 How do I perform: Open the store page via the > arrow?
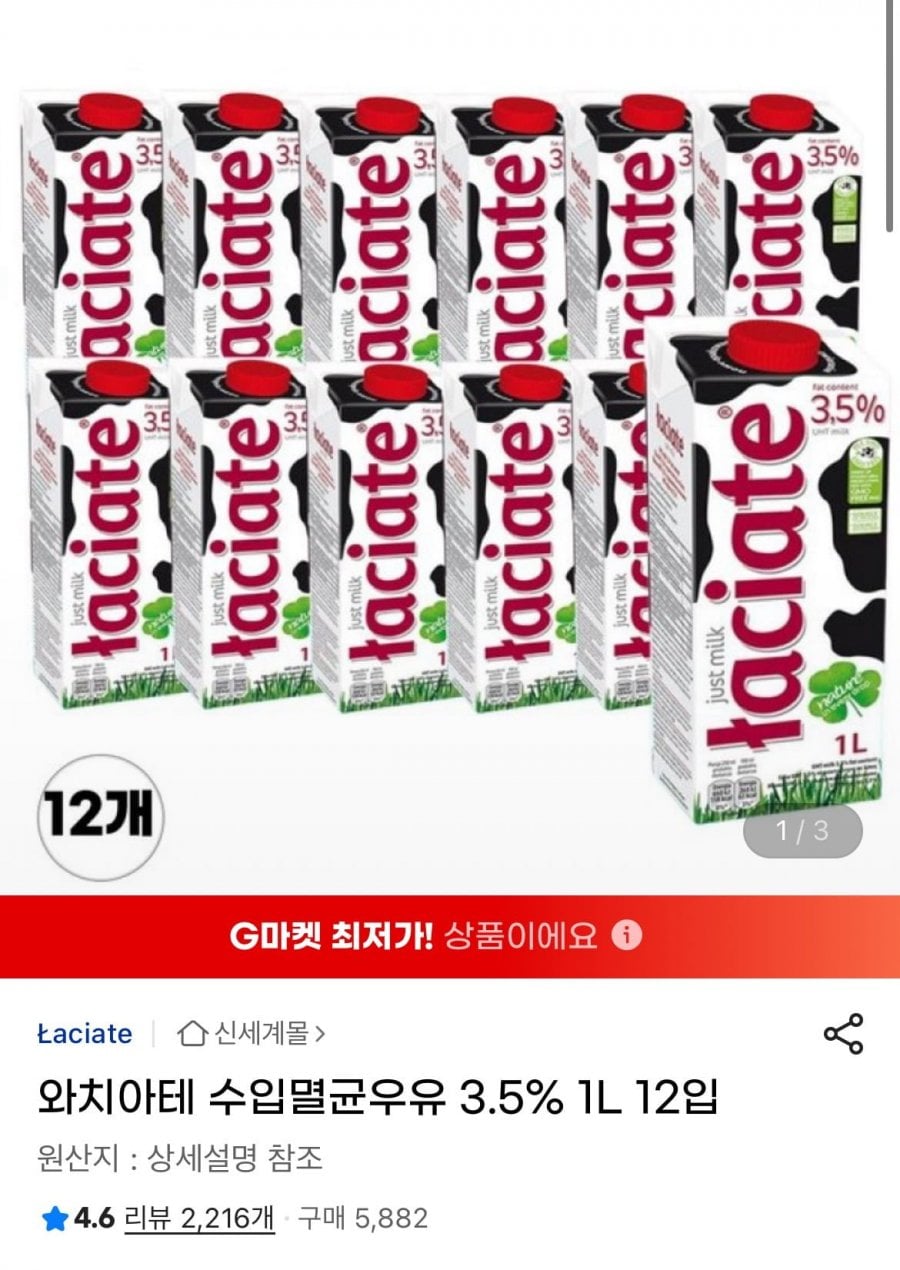tap(320, 1035)
